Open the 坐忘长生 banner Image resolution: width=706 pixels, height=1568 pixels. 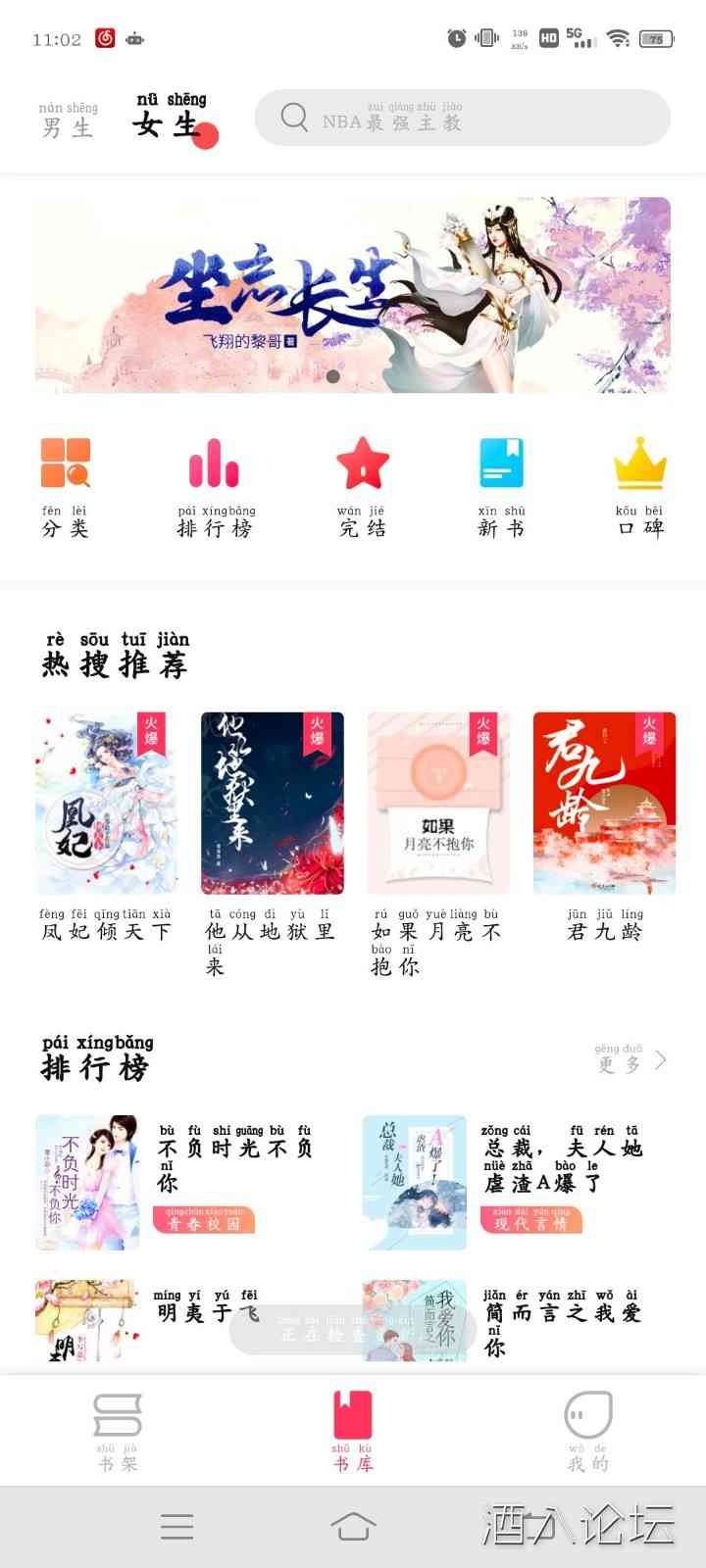[353, 295]
